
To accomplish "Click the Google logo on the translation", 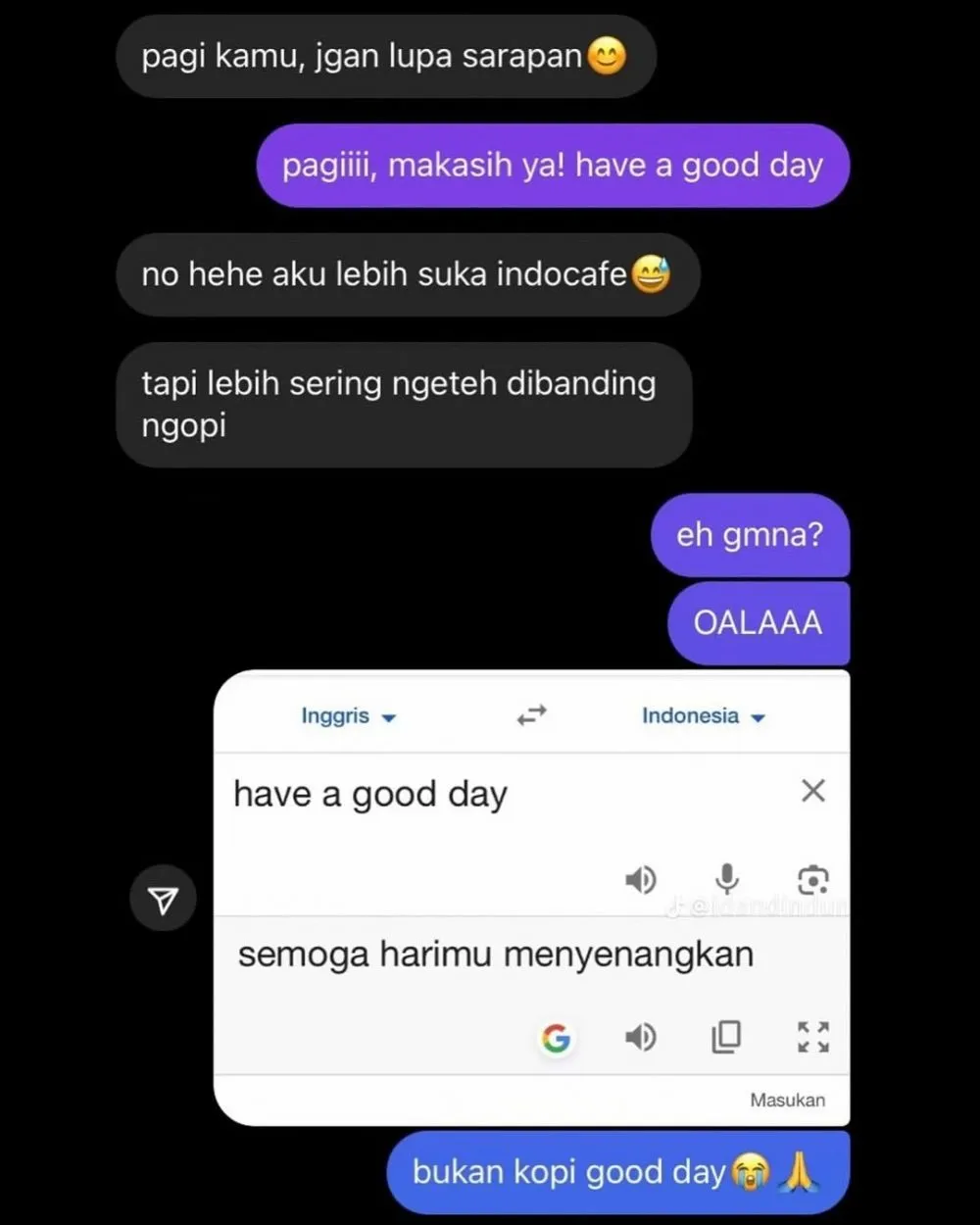I will coord(557,1039).
